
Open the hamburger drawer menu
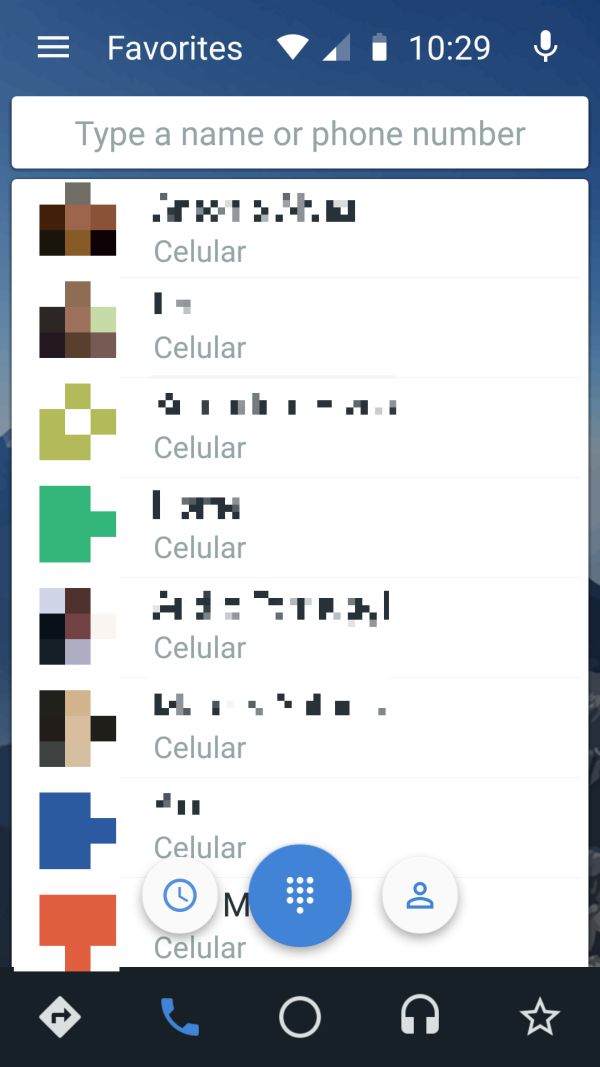53,47
